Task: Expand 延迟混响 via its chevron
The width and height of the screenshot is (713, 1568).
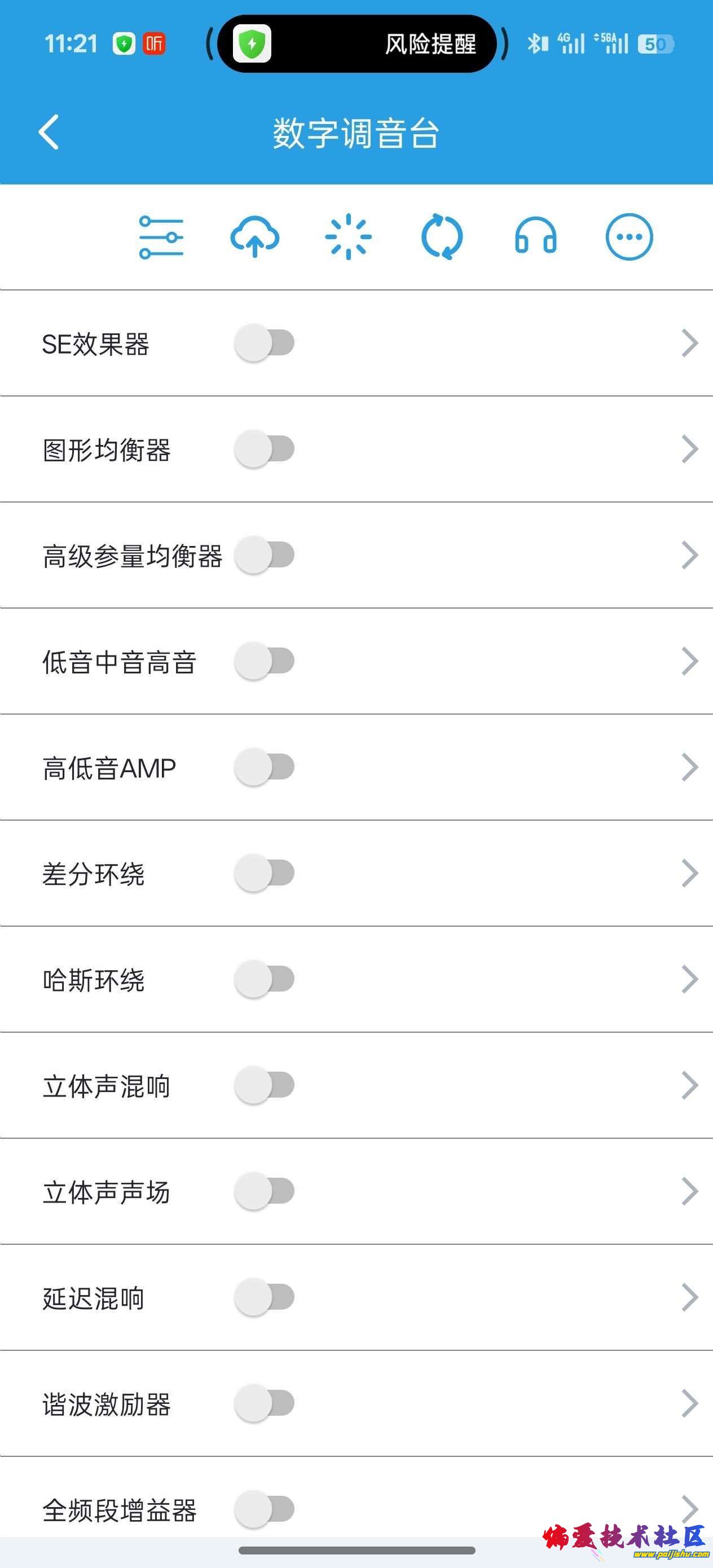Action: [689, 1297]
